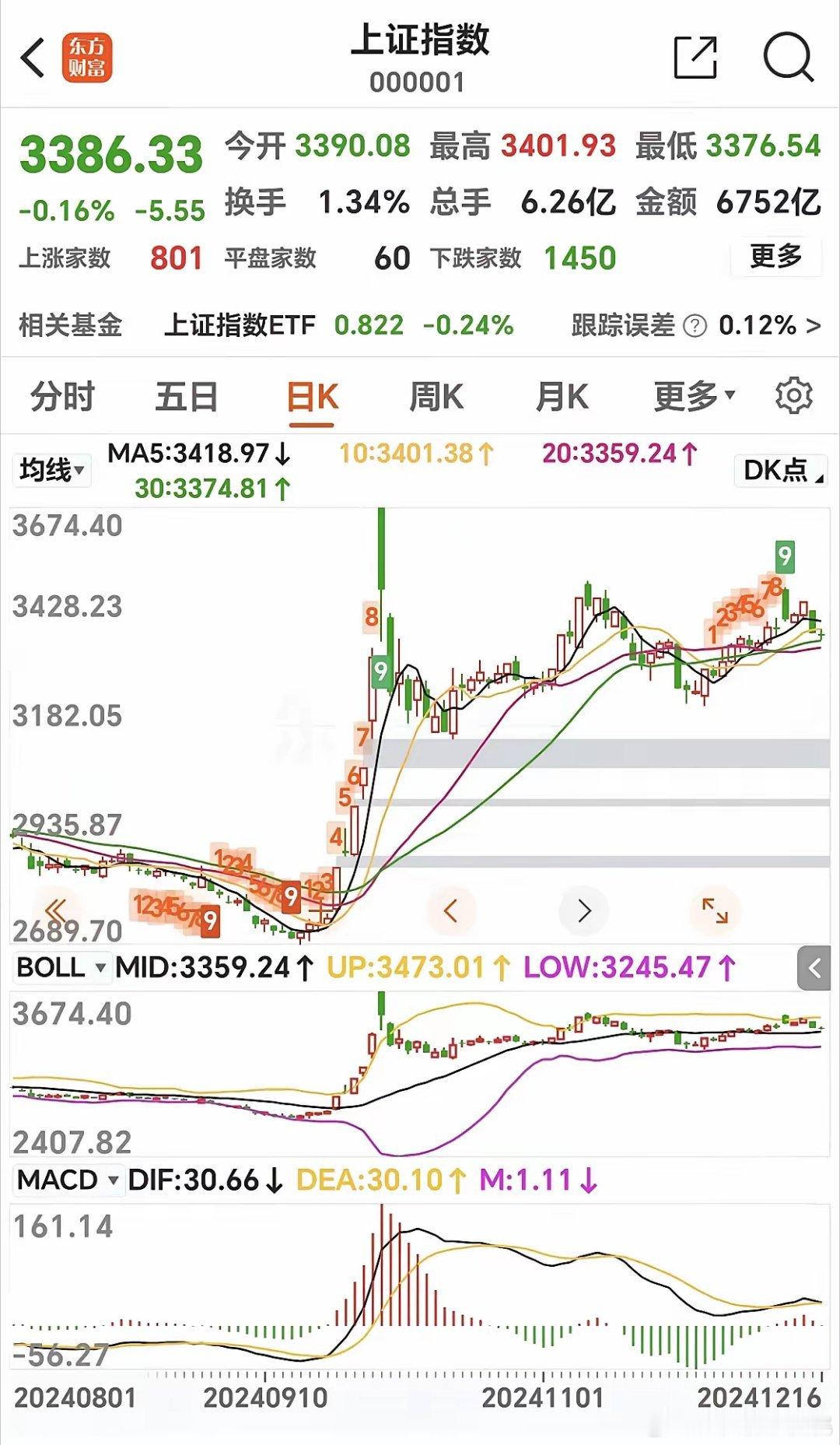Switch to the 月K chart
840x1445 pixels.
562,397
